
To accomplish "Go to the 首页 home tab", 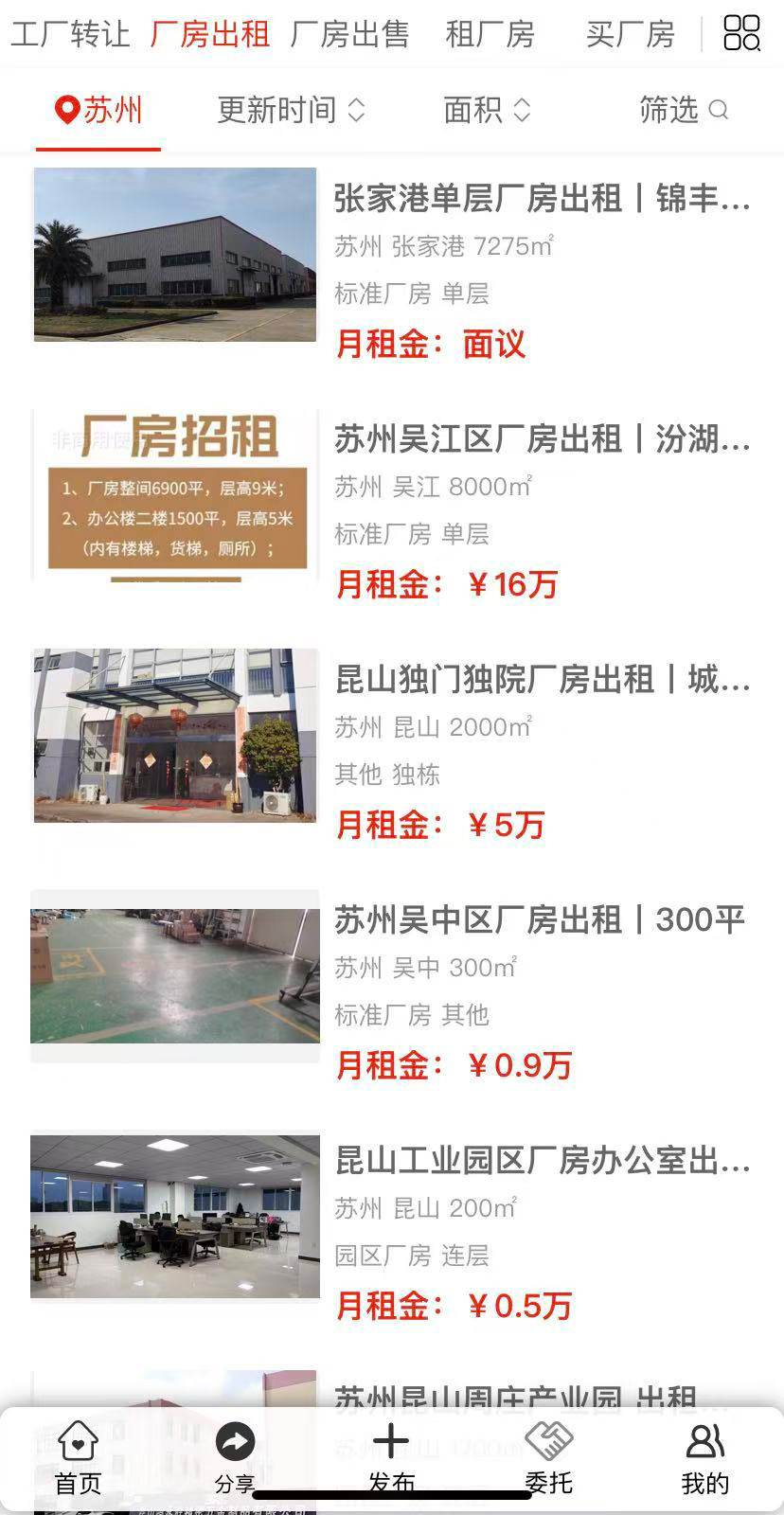I will pyautogui.click(x=78, y=1456).
